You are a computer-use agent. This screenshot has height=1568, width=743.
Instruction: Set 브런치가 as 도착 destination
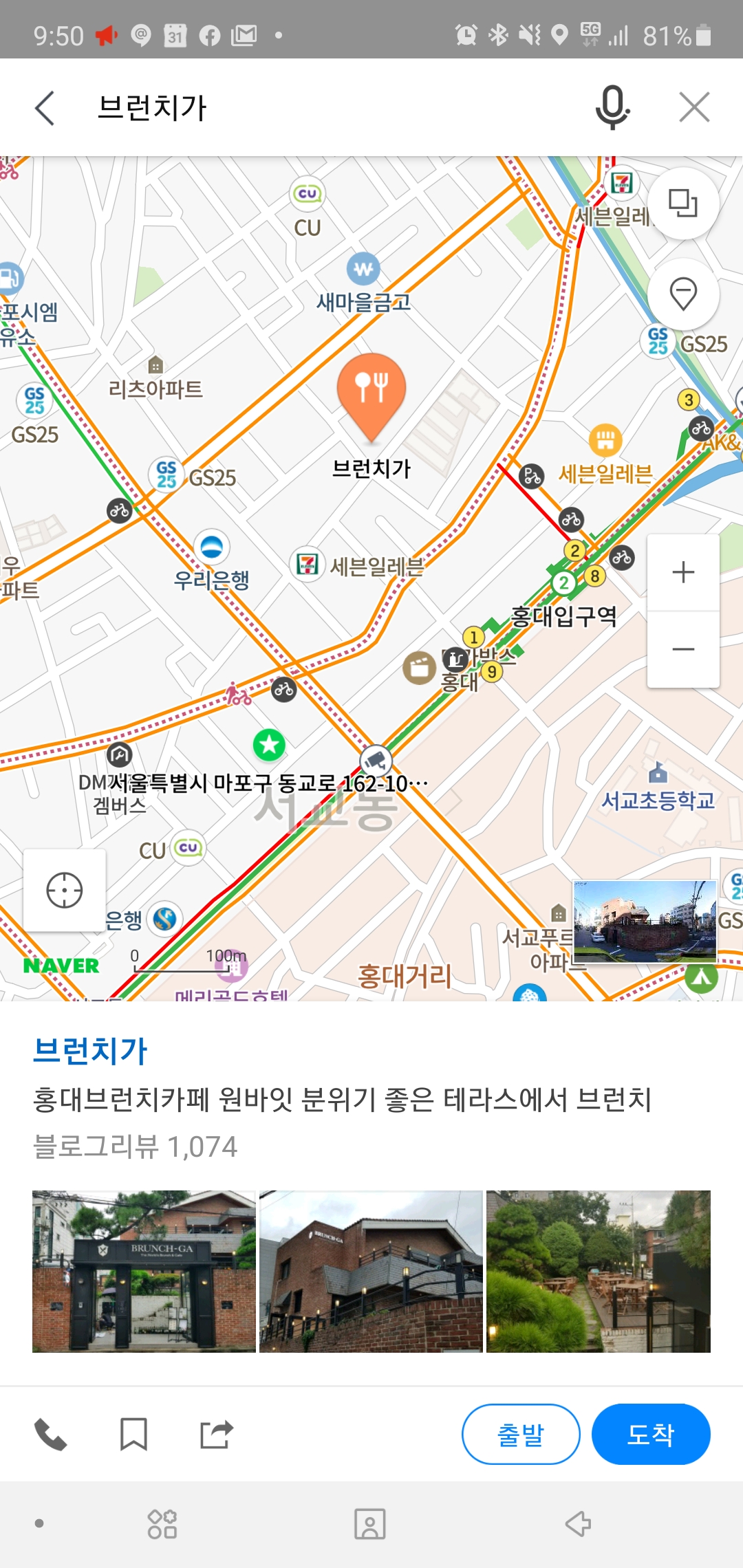click(x=651, y=1435)
